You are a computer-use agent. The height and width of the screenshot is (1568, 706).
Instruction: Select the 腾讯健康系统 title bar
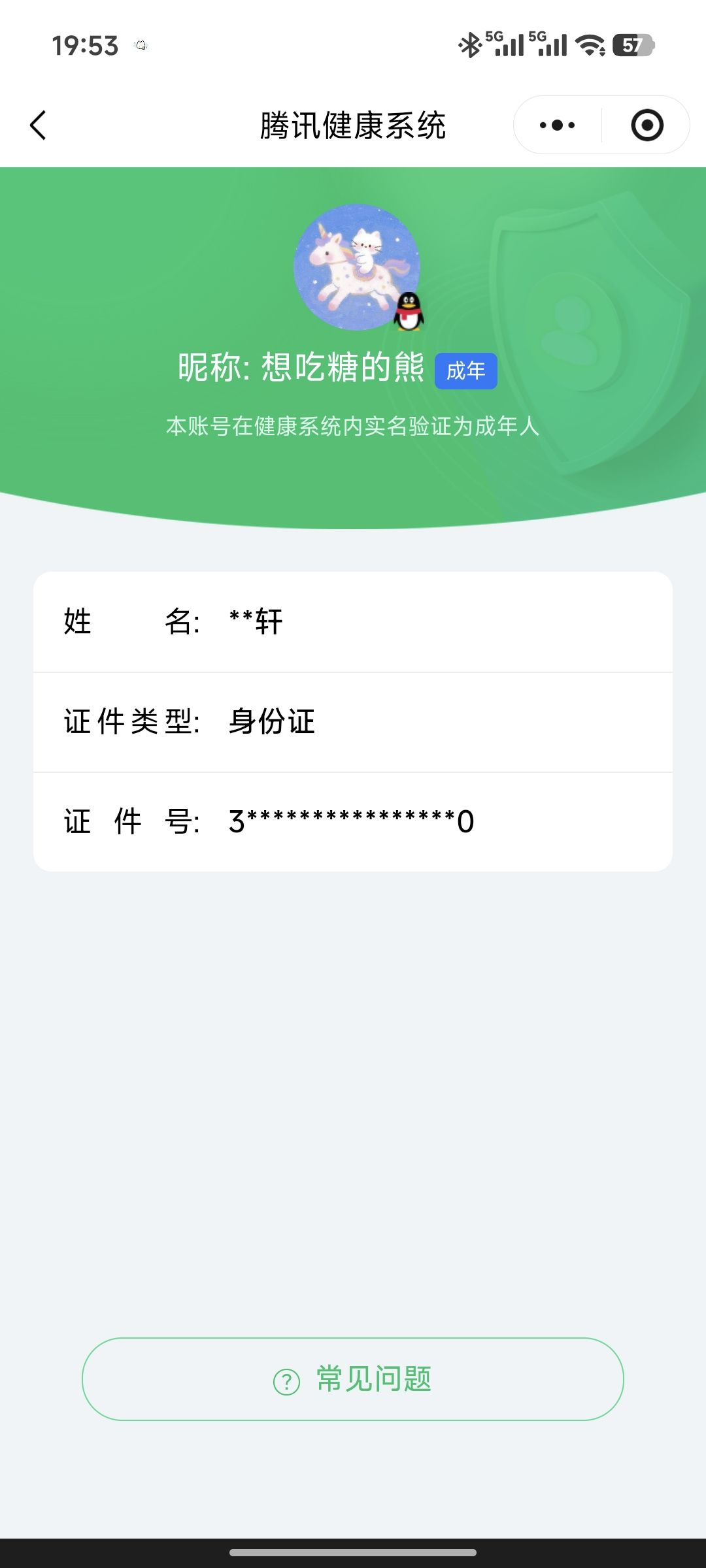click(353, 127)
